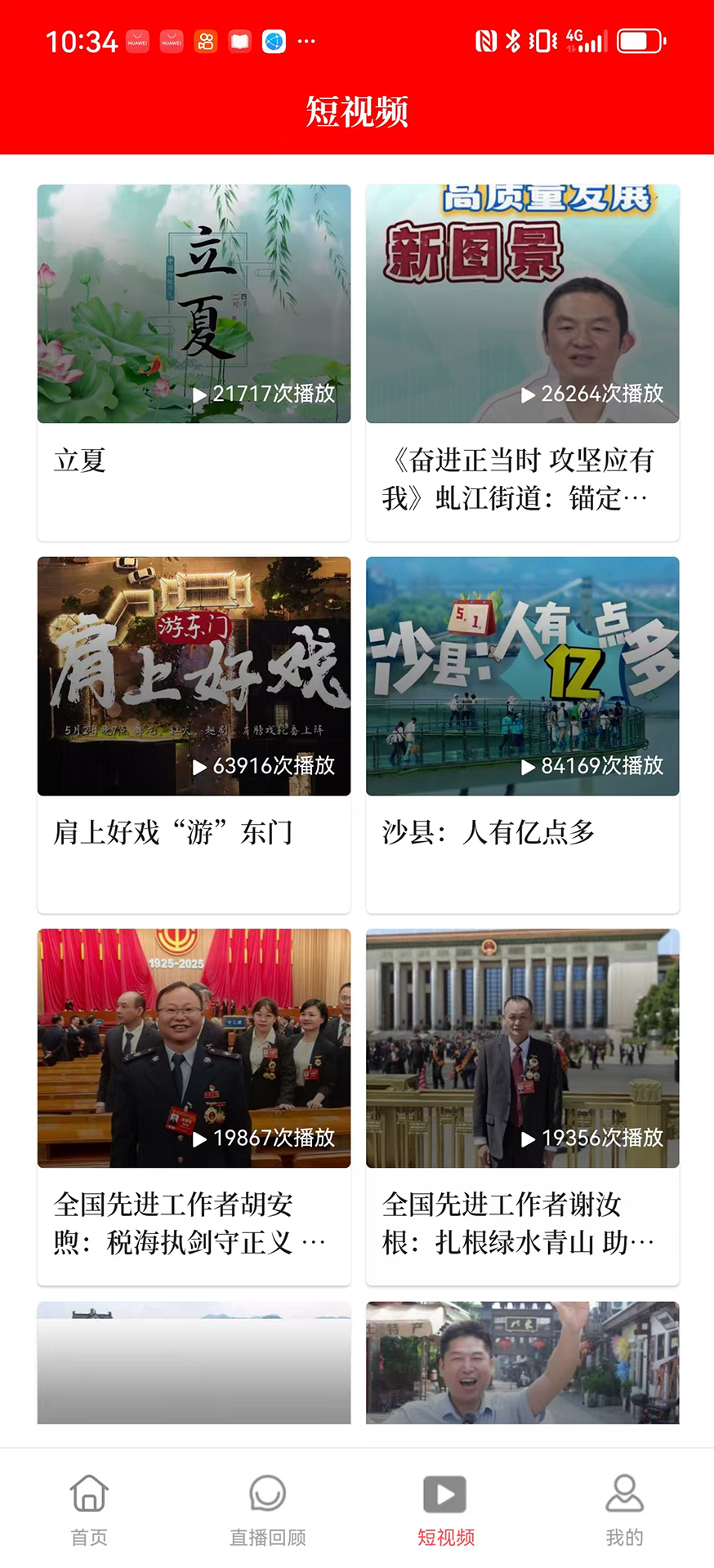Open the Huawei app icon in status bar
The image size is (714, 1568).
coord(137,40)
